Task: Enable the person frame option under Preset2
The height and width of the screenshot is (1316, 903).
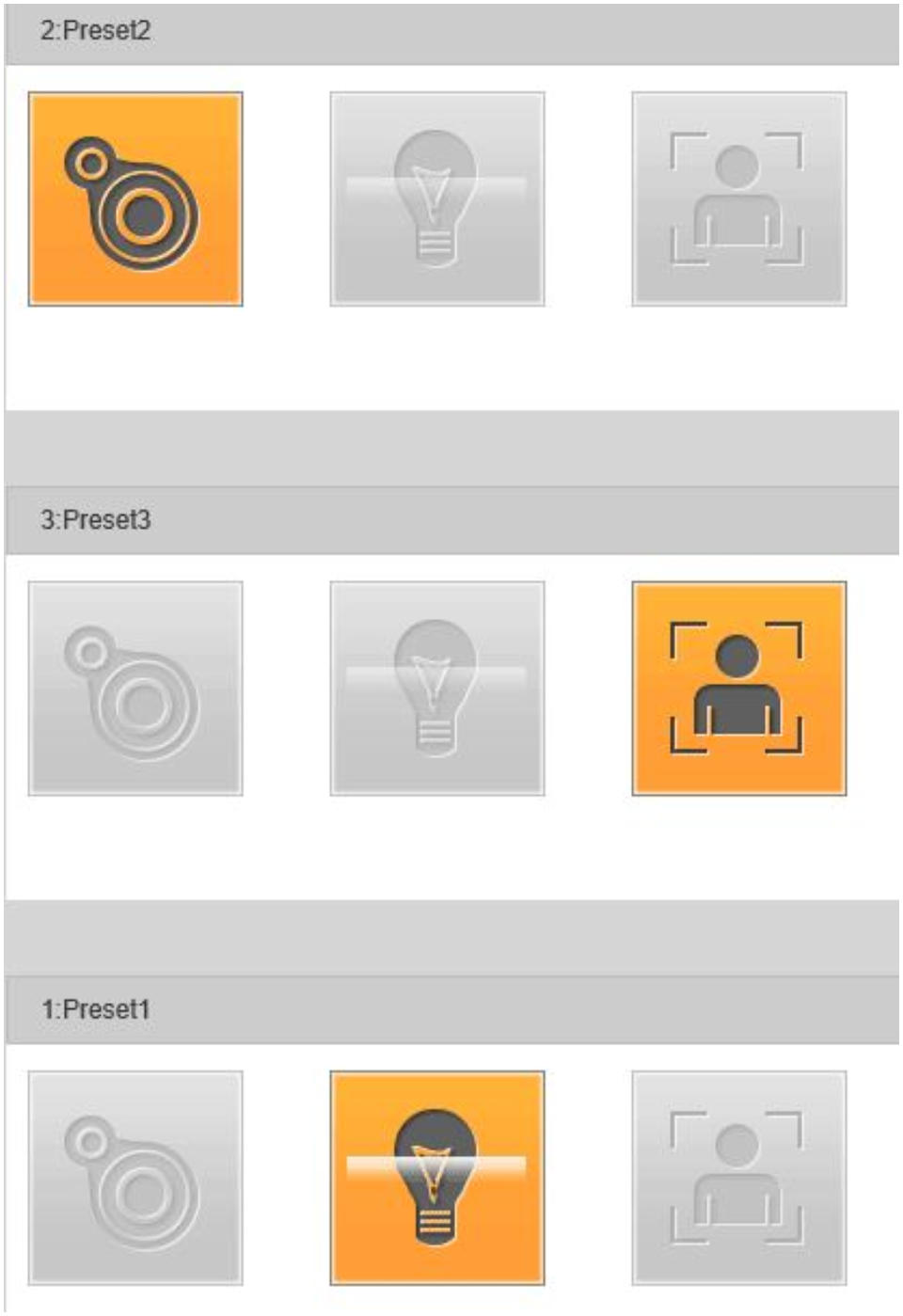Action: (x=738, y=198)
